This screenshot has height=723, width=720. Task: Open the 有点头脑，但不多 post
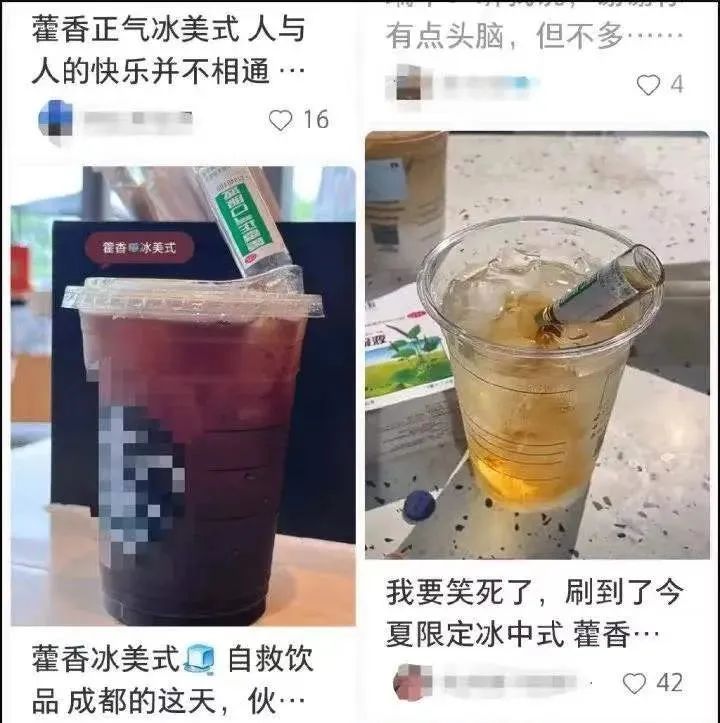point(518,36)
